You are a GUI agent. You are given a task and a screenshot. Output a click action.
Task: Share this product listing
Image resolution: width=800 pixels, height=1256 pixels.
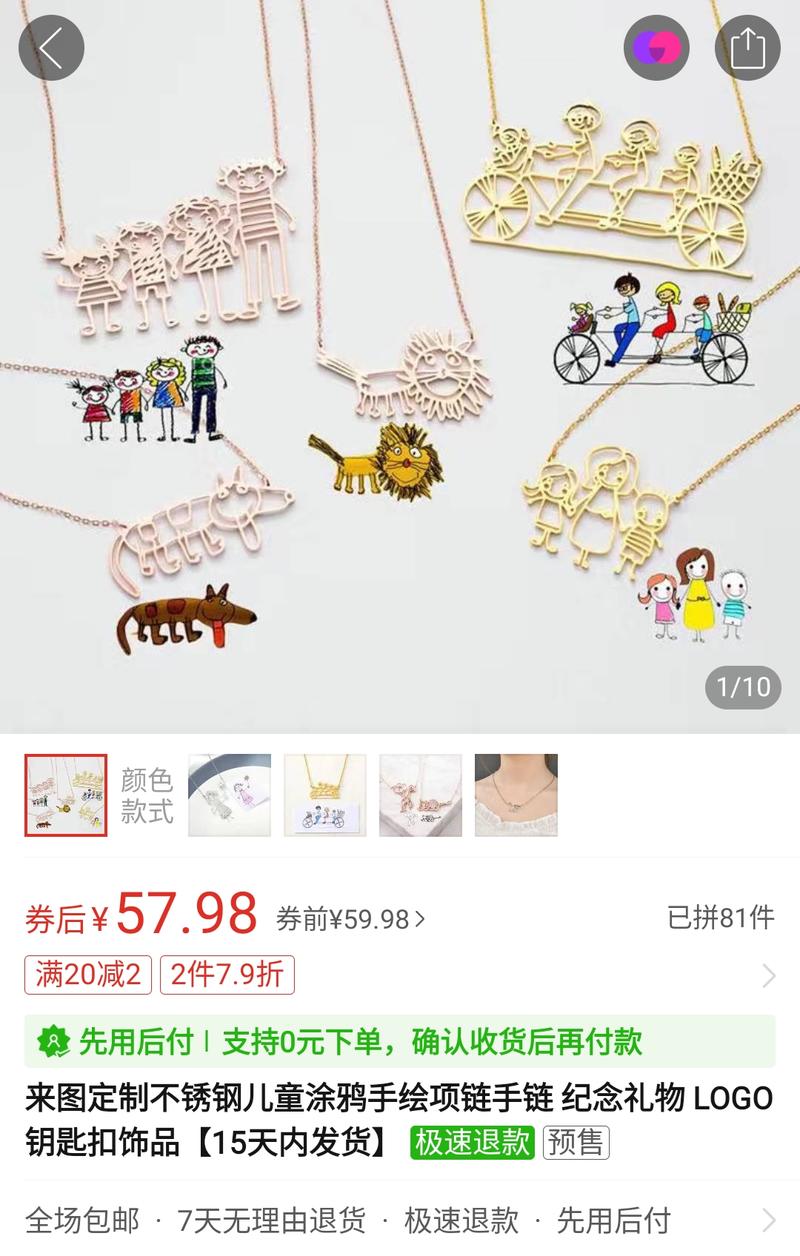coord(746,48)
